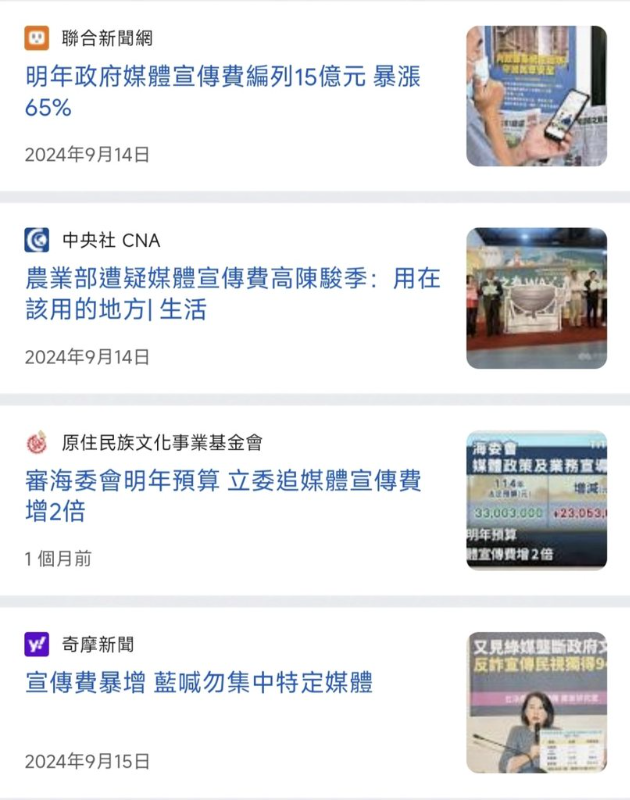Tap the thumbnail of the 中央社 CNA story
This screenshot has height=800, width=630.
(x=536, y=298)
